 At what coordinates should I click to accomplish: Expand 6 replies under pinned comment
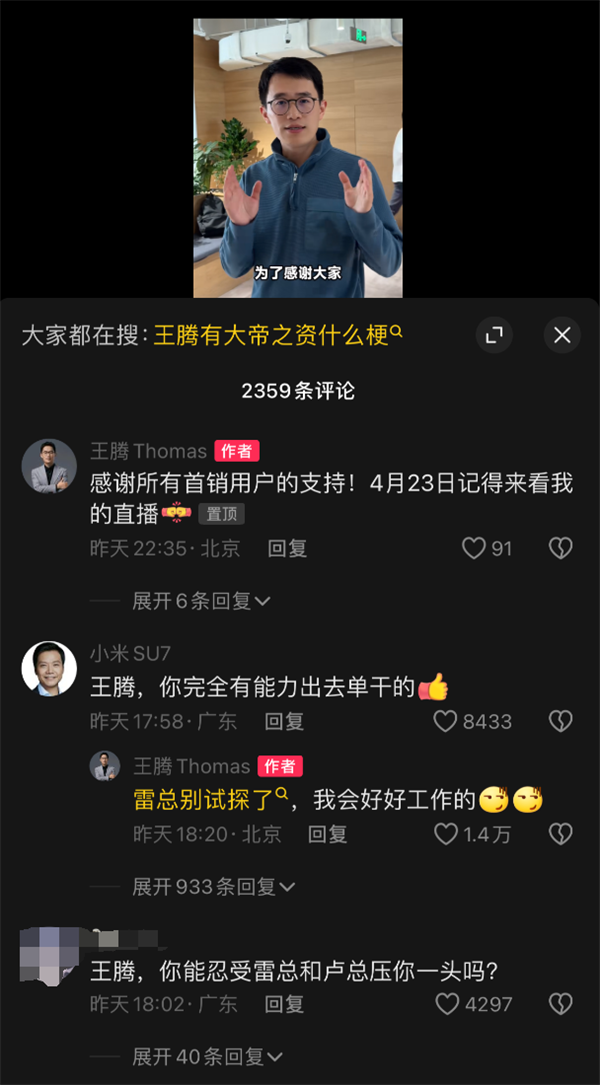point(201,601)
